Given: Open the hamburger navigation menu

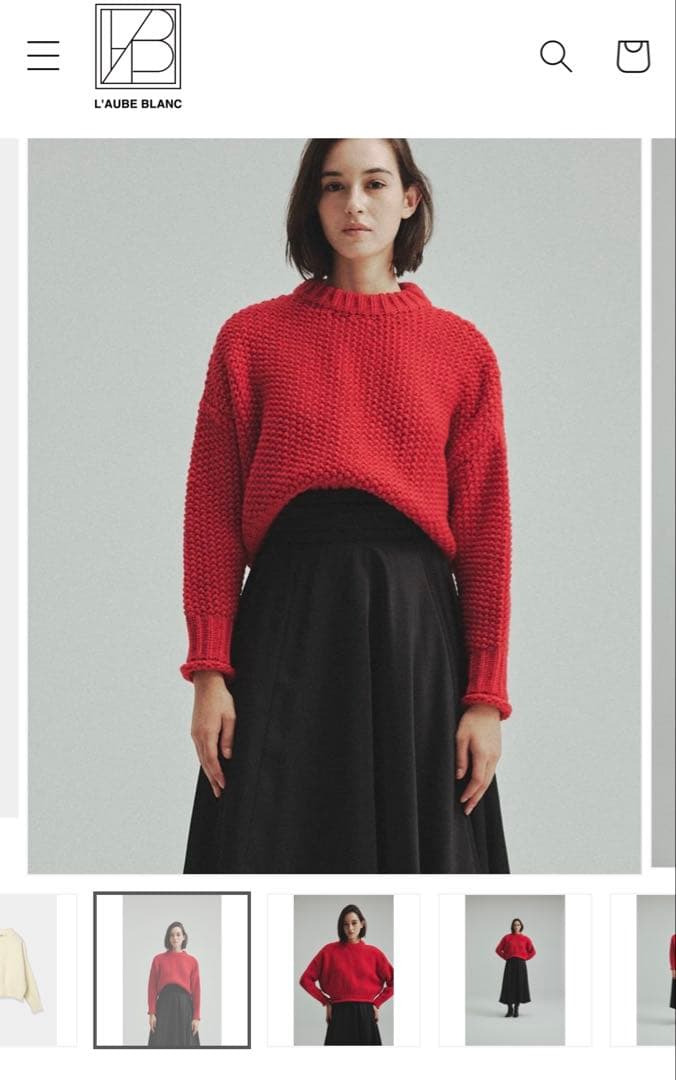Looking at the screenshot, I should pos(43,56).
